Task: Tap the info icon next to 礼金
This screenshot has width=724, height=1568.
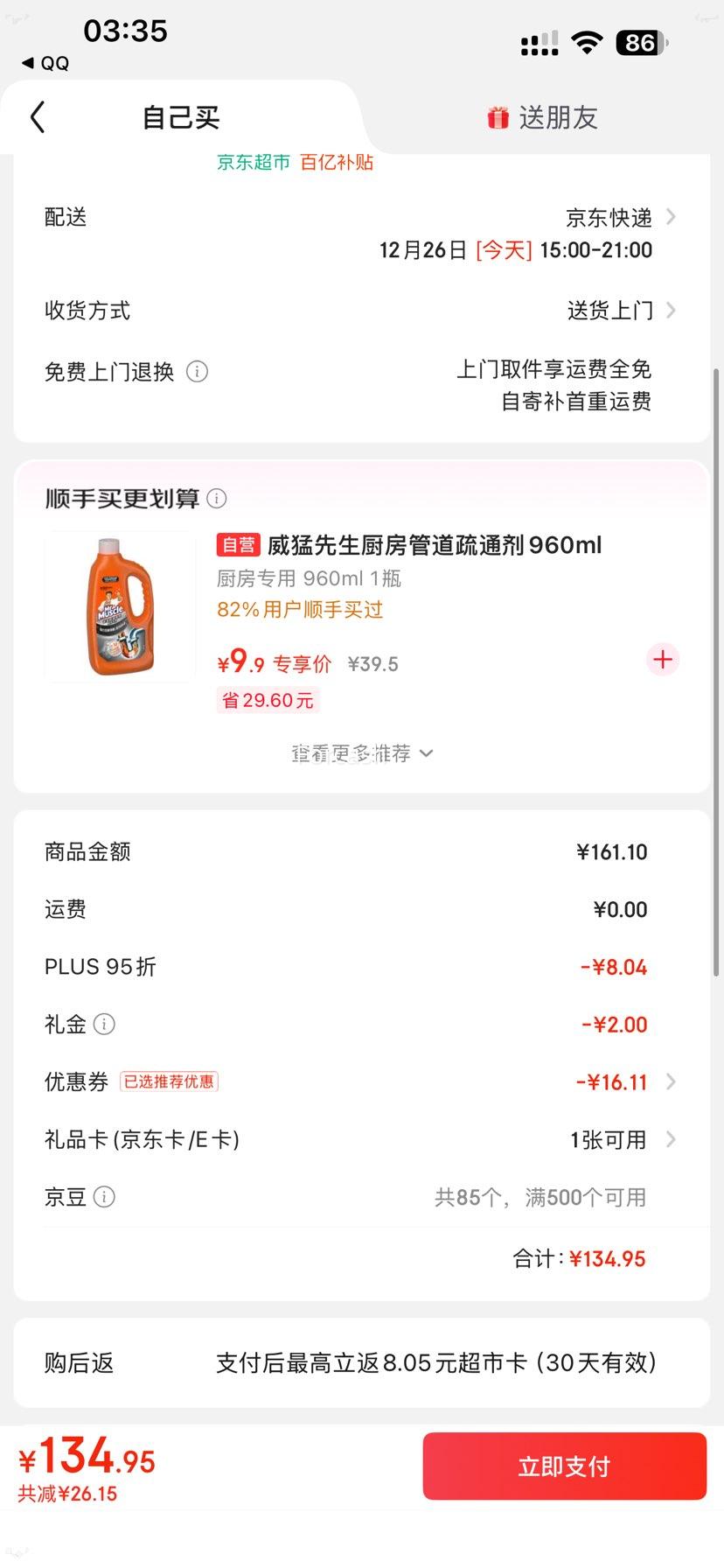Action: pos(104,1024)
